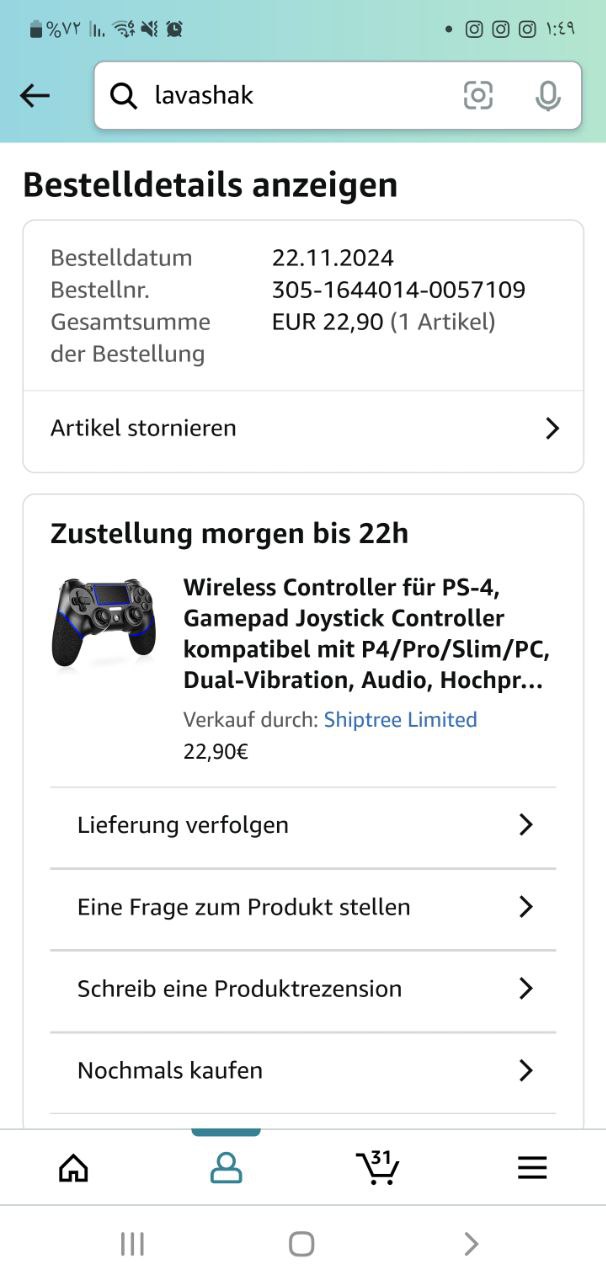Go back using the top arrow
The height and width of the screenshot is (1280, 606).
click(34, 95)
